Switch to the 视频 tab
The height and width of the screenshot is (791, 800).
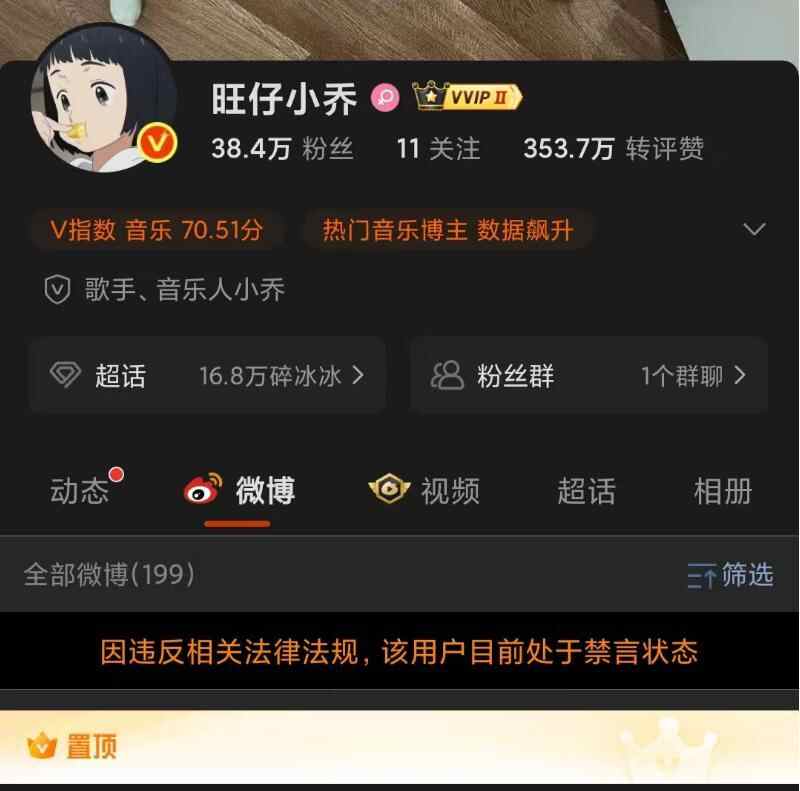tap(425, 491)
